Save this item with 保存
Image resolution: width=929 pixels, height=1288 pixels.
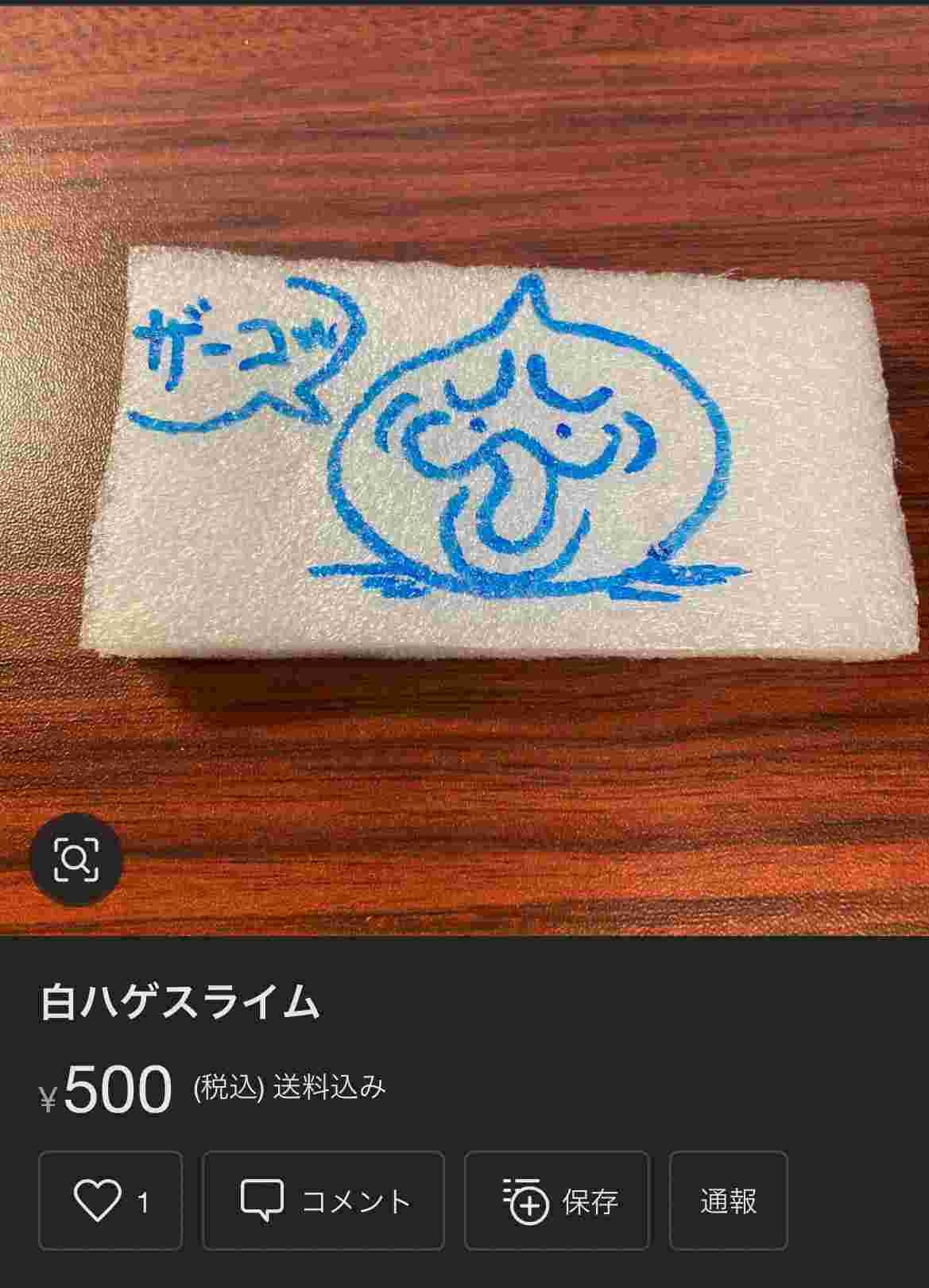tap(556, 1201)
